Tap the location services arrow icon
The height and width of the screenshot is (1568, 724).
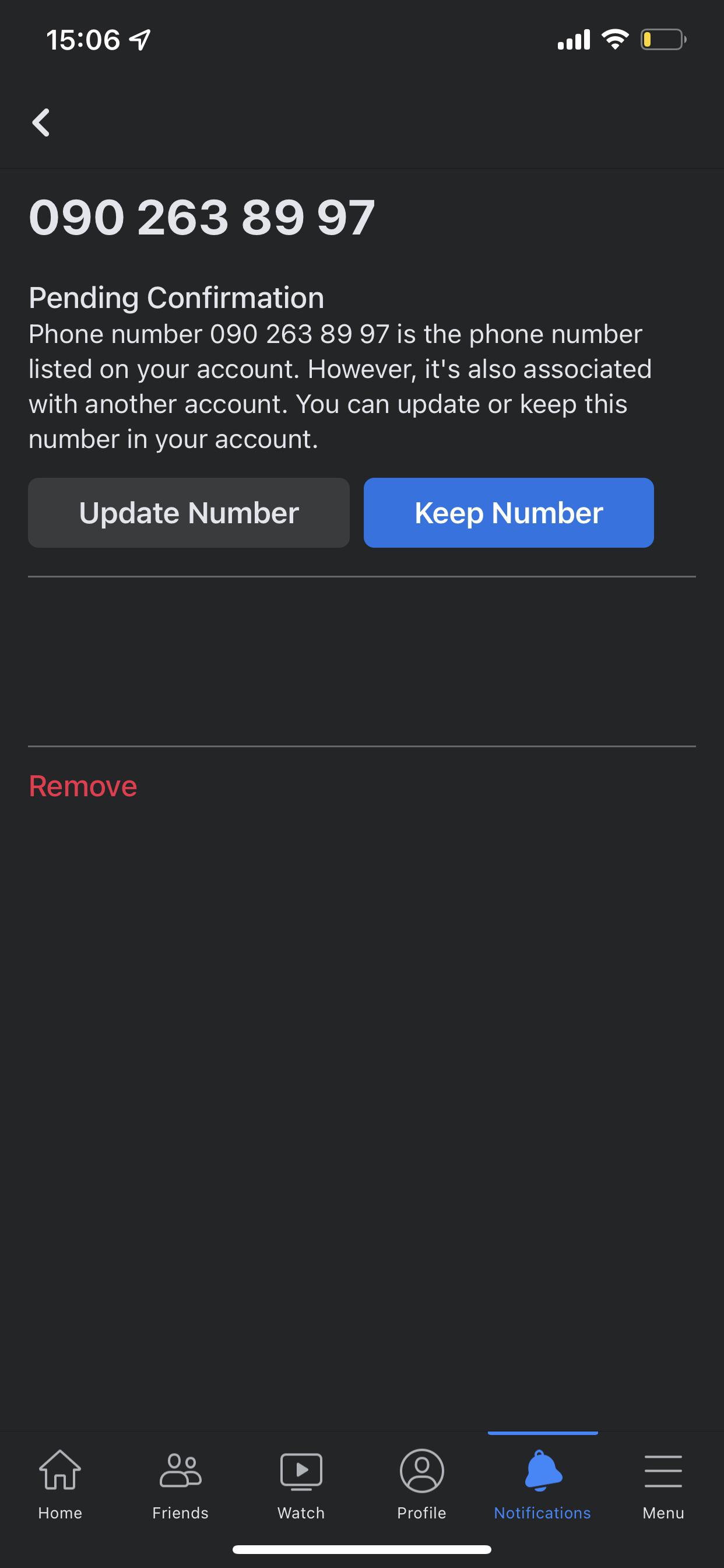point(139,39)
